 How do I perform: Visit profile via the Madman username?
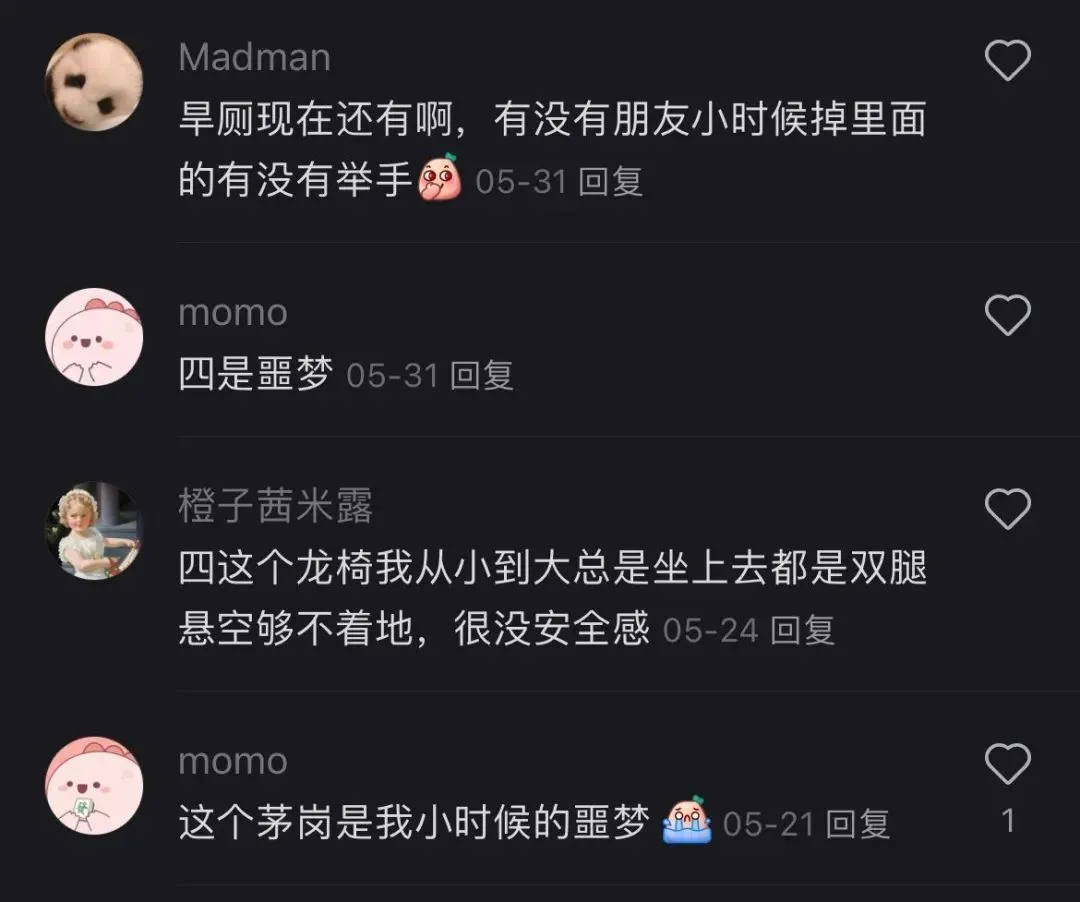[254, 57]
